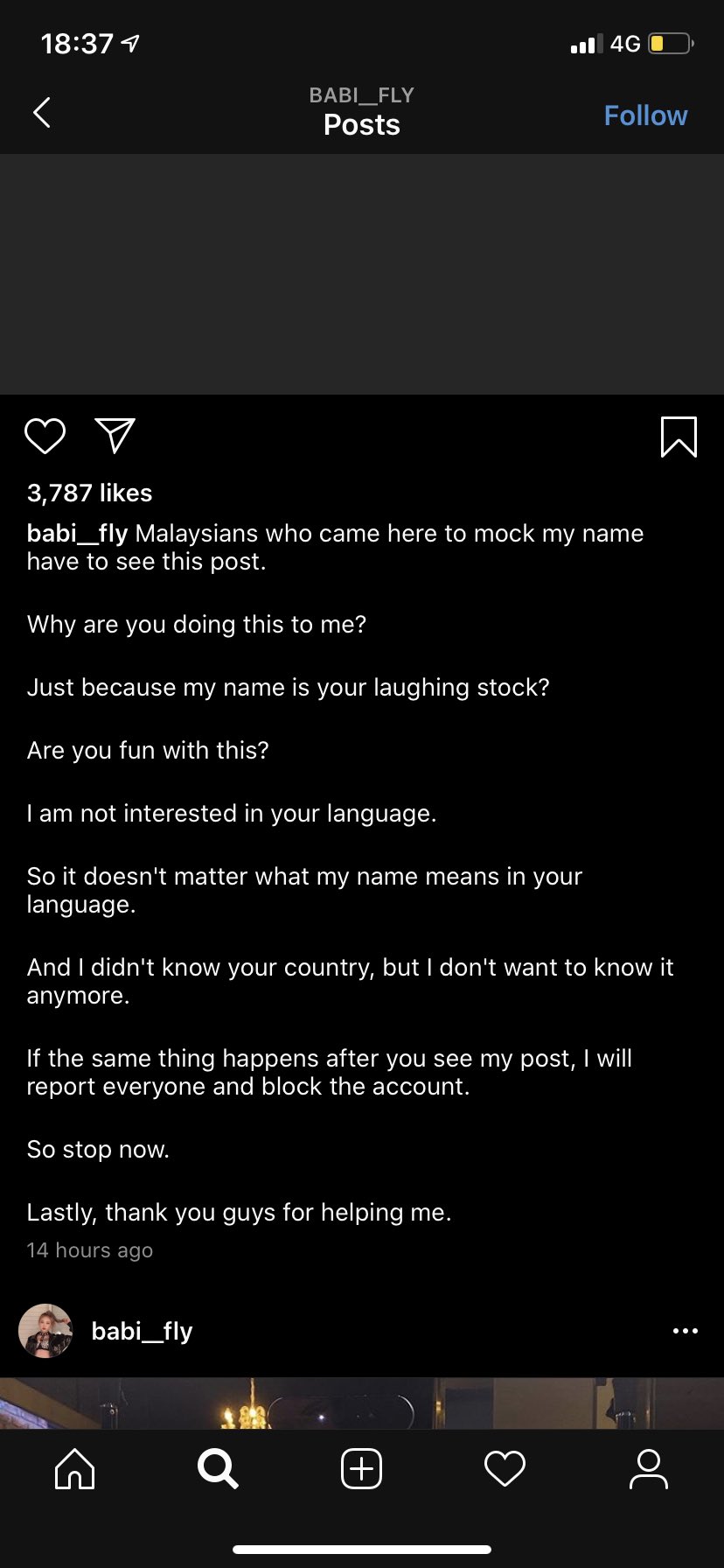Follow the babi__fly account
The width and height of the screenshot is (724, 1568).
pos(645,115)
